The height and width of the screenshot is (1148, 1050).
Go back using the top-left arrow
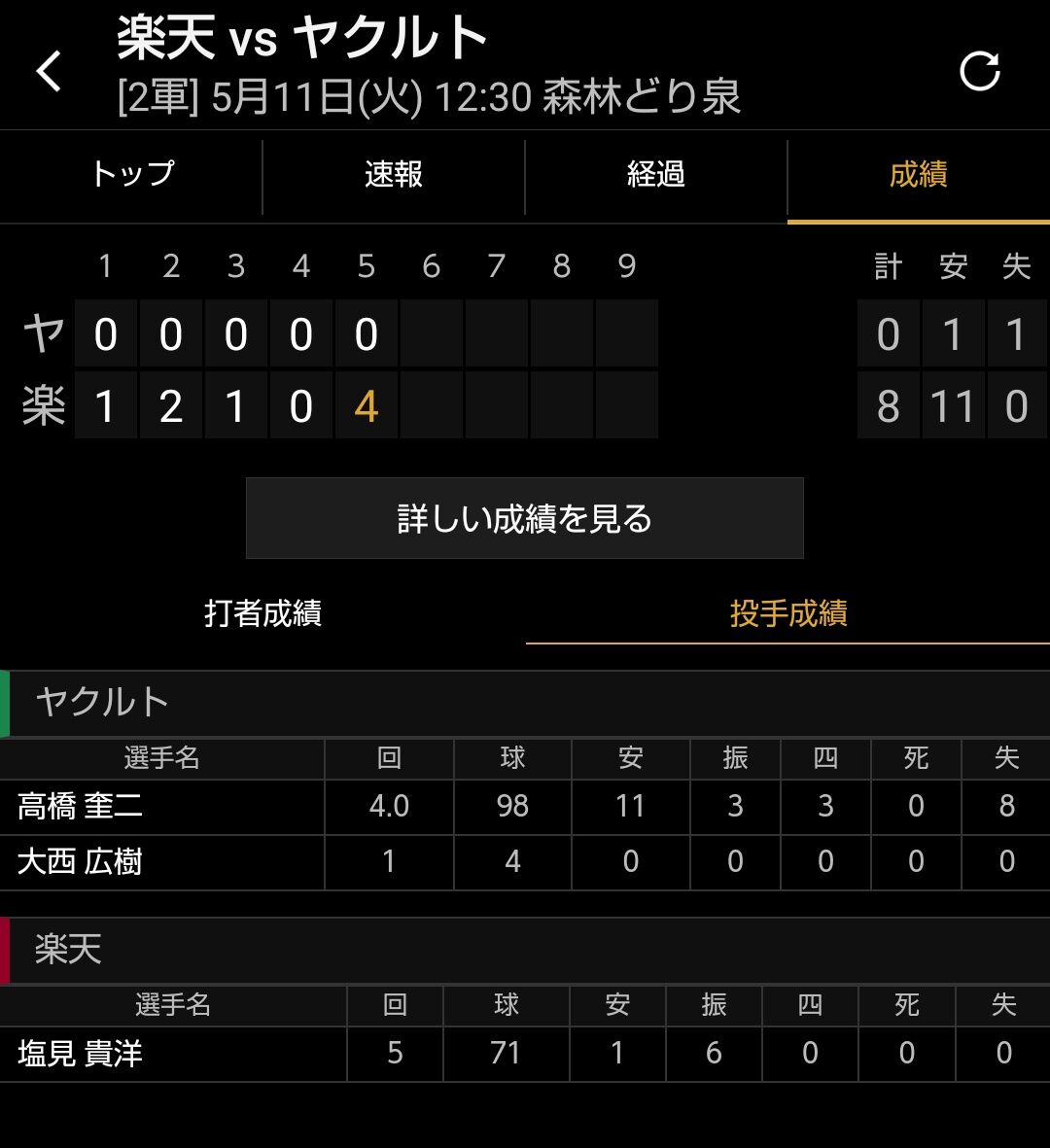[x=49, y=71]
